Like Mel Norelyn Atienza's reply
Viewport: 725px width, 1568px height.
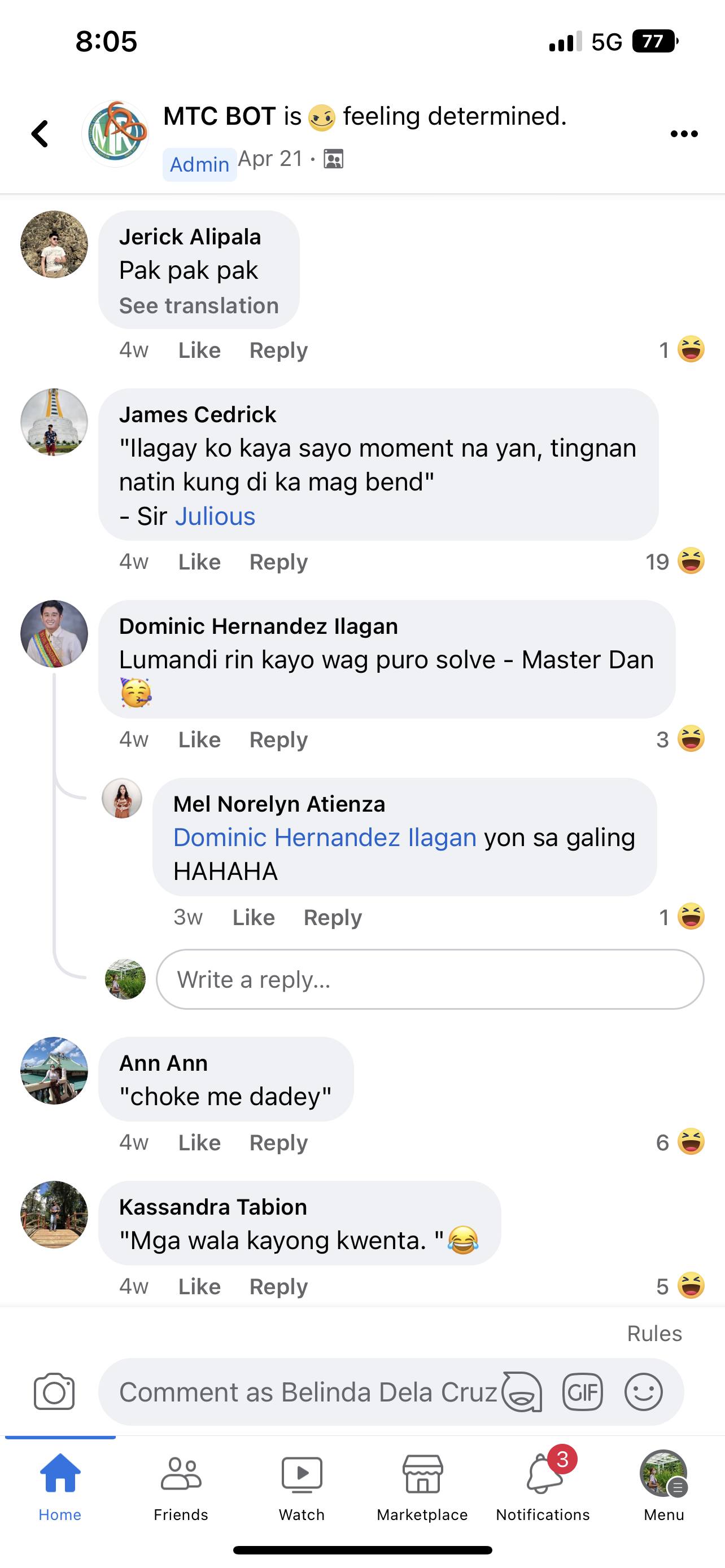[x=253, y=917]
